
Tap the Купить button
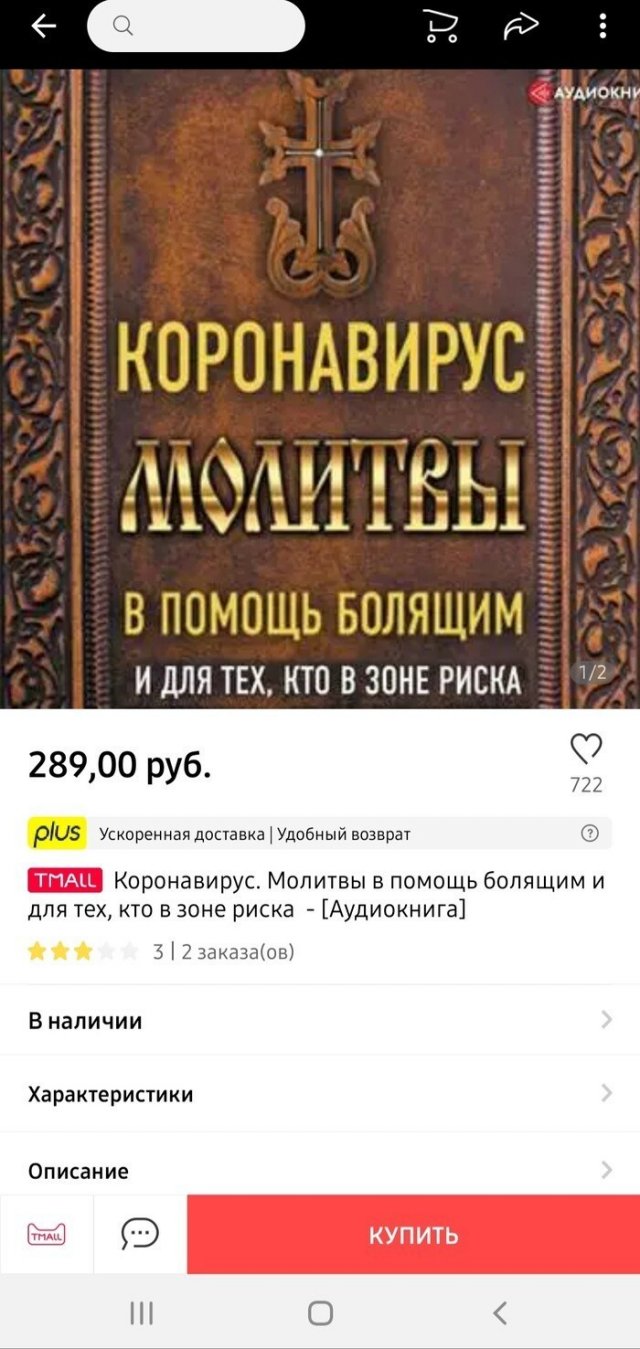click(413, 1234)
